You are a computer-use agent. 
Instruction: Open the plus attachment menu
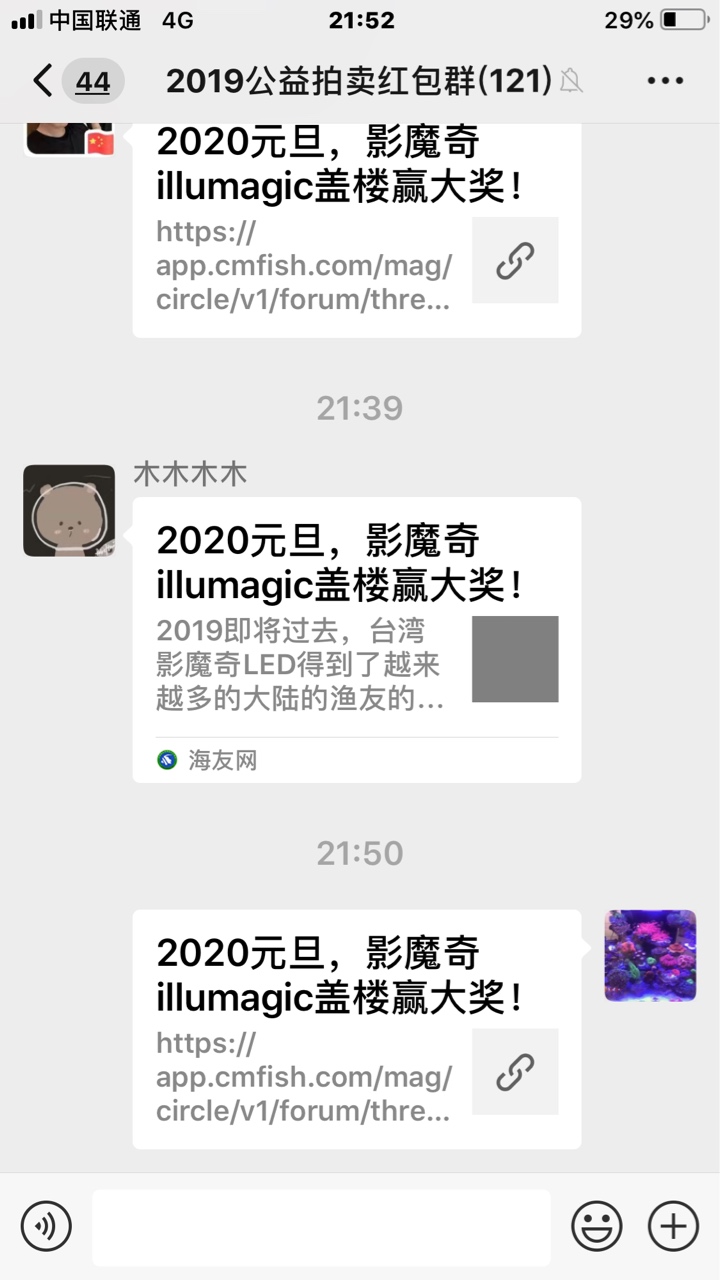tap(673, 1226)
